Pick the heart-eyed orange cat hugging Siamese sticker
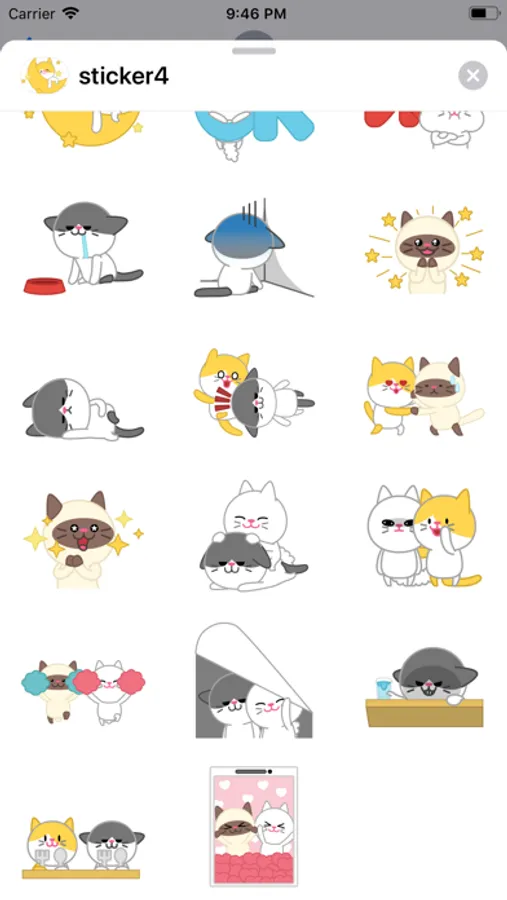The image size is (507, 900). click(424, 395)
